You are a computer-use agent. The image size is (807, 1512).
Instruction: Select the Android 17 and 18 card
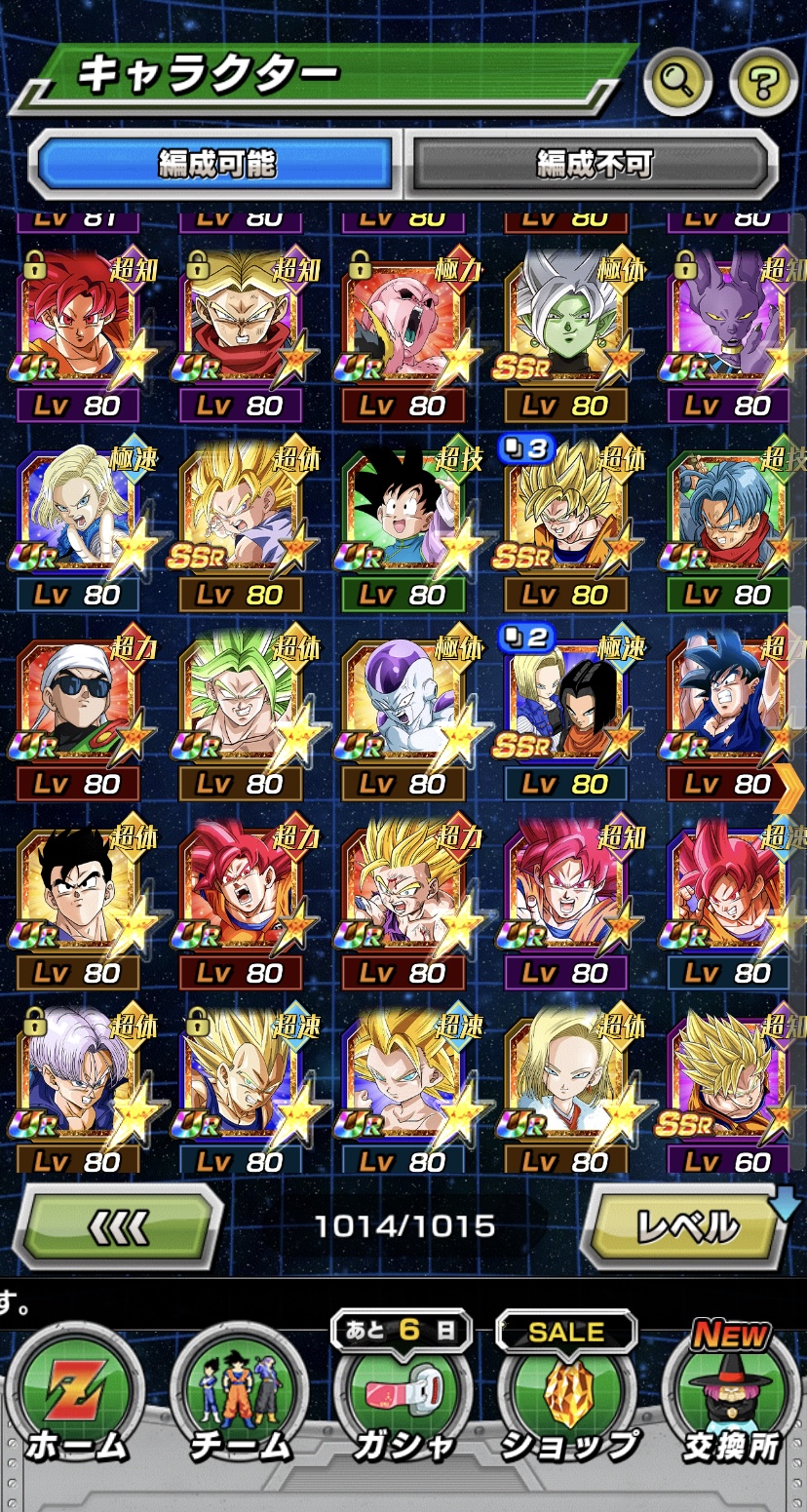(x=565, y=702)
